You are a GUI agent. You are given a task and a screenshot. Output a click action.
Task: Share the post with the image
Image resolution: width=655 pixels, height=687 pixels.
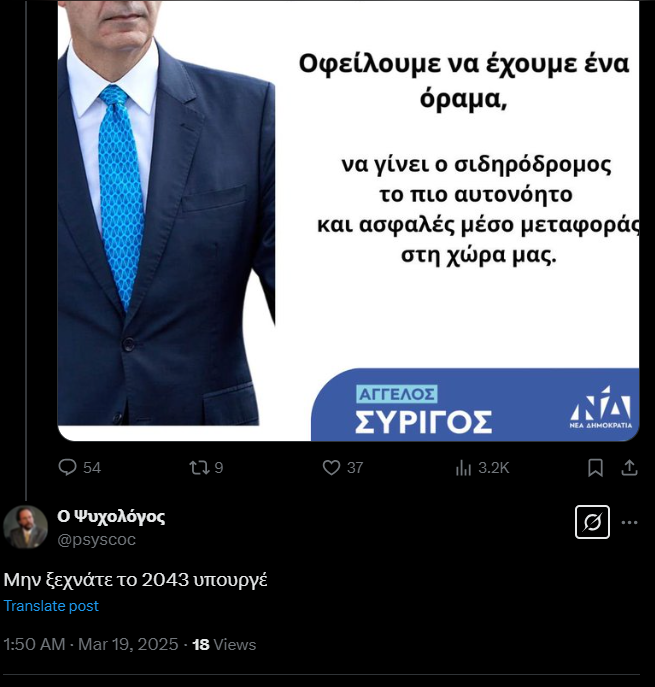tap(630, 467)
